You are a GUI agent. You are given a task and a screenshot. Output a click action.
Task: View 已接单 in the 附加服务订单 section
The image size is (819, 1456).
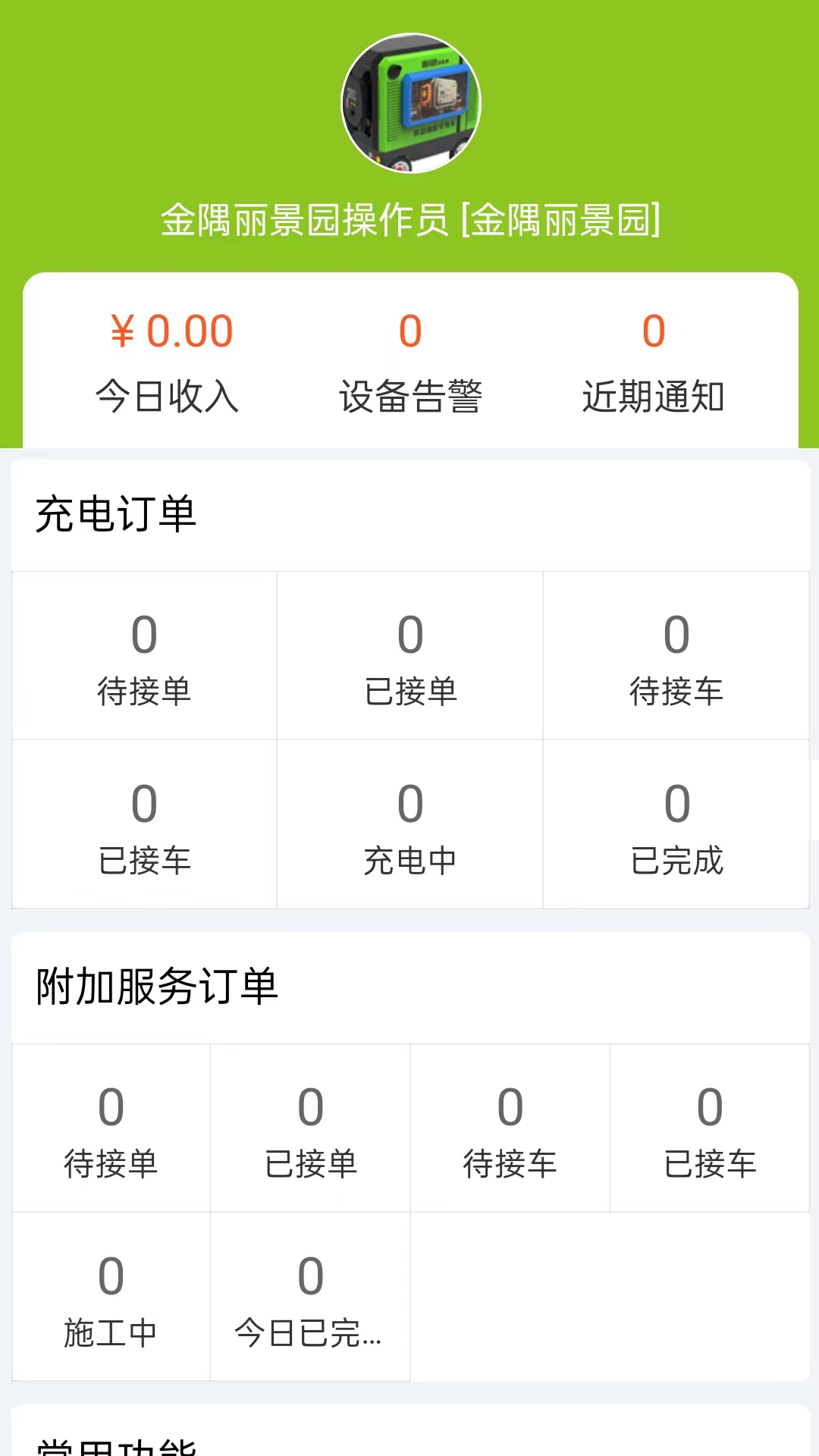tap(310, 1129)
